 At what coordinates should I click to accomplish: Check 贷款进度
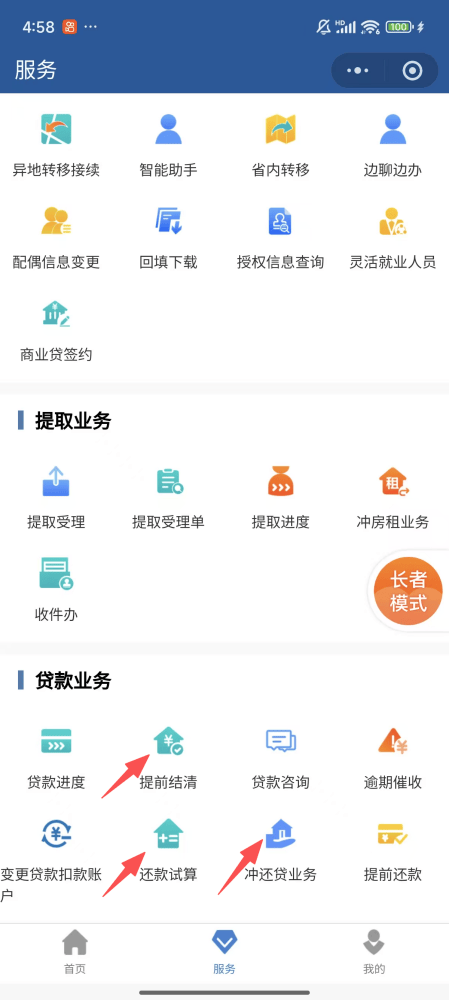point(56,758)
